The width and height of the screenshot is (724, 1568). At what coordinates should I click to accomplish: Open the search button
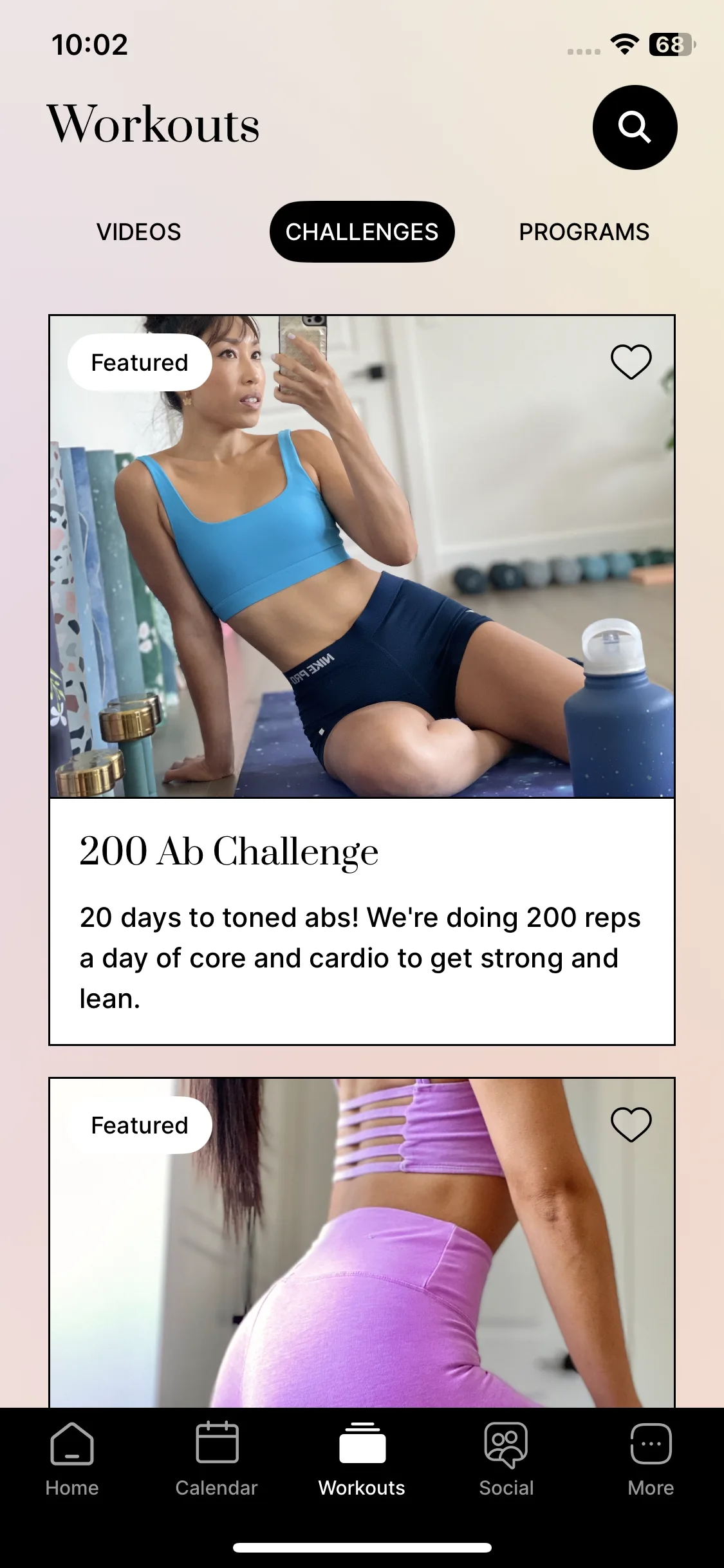[x=635, y=127]
